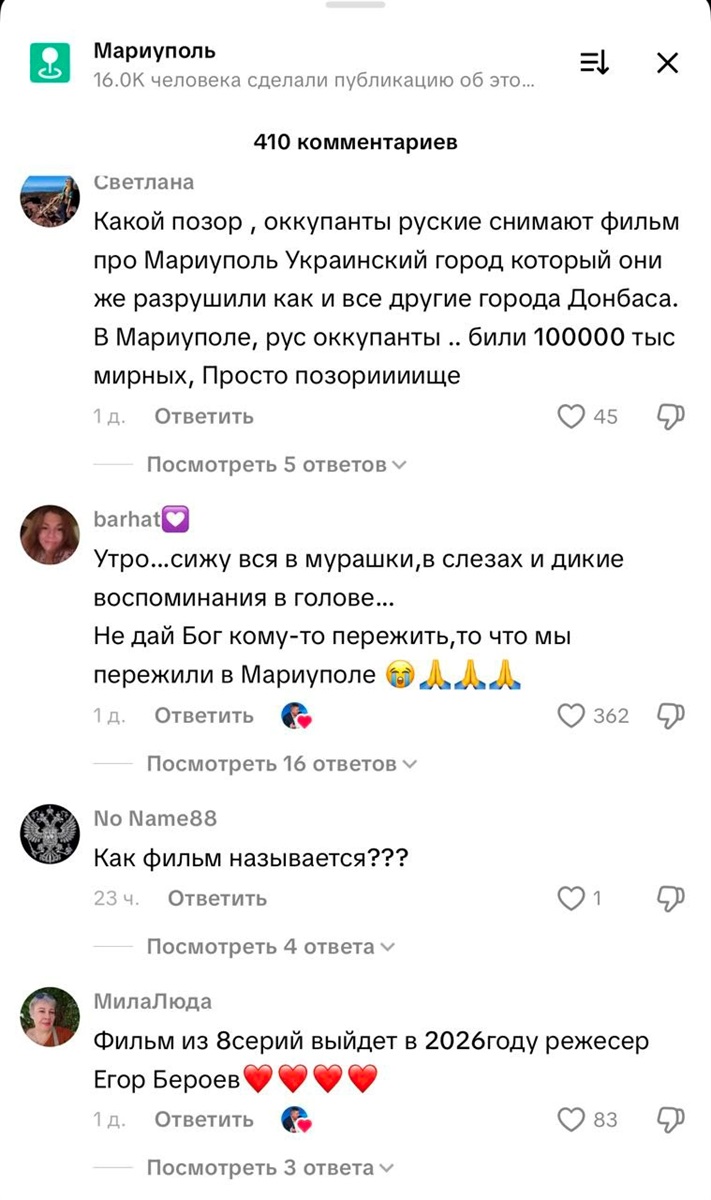This screenshot has height=1200, width=711.
Task: Close the comments panel
Action: [667, 63]
